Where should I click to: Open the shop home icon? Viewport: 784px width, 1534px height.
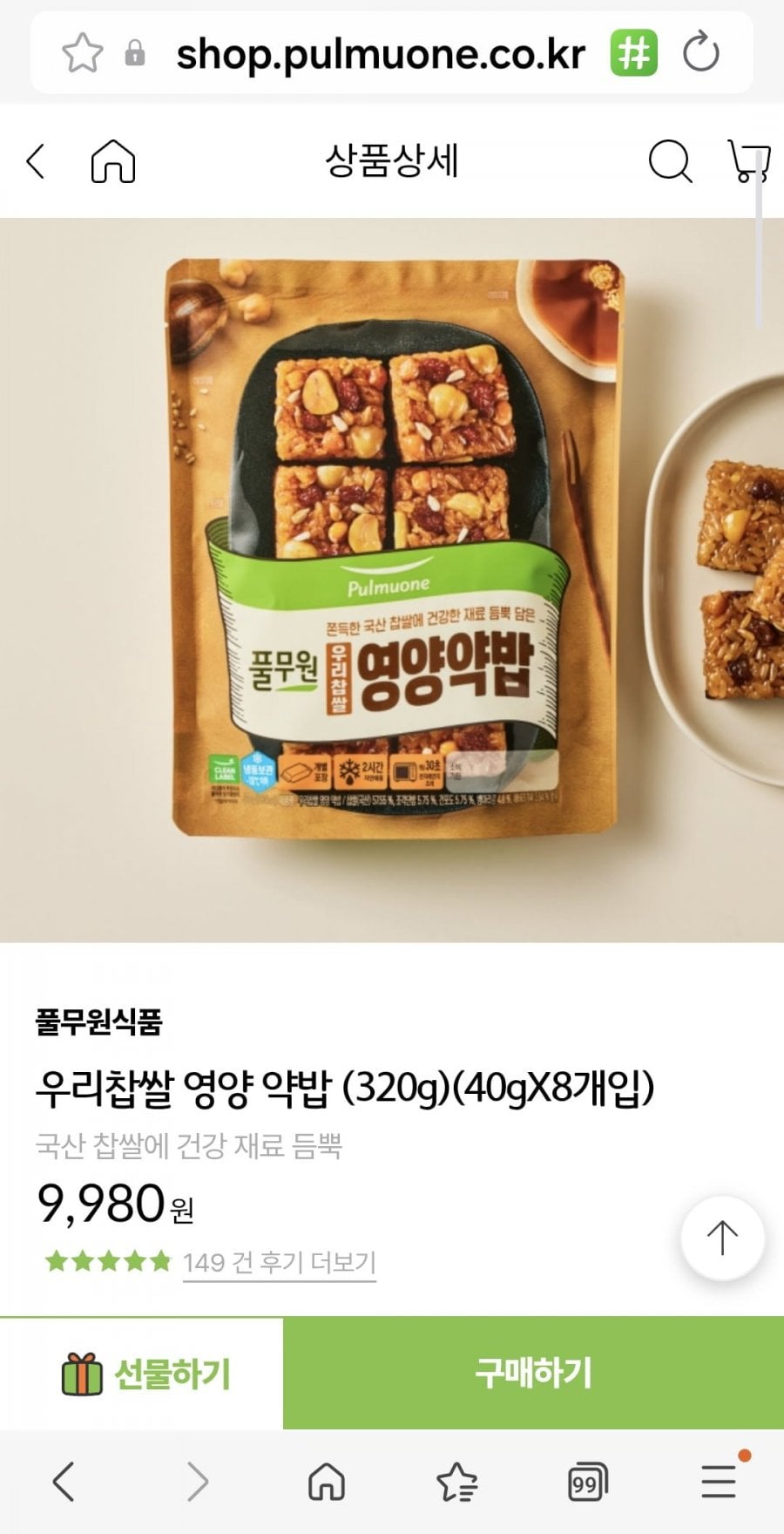tap(113, 162)
